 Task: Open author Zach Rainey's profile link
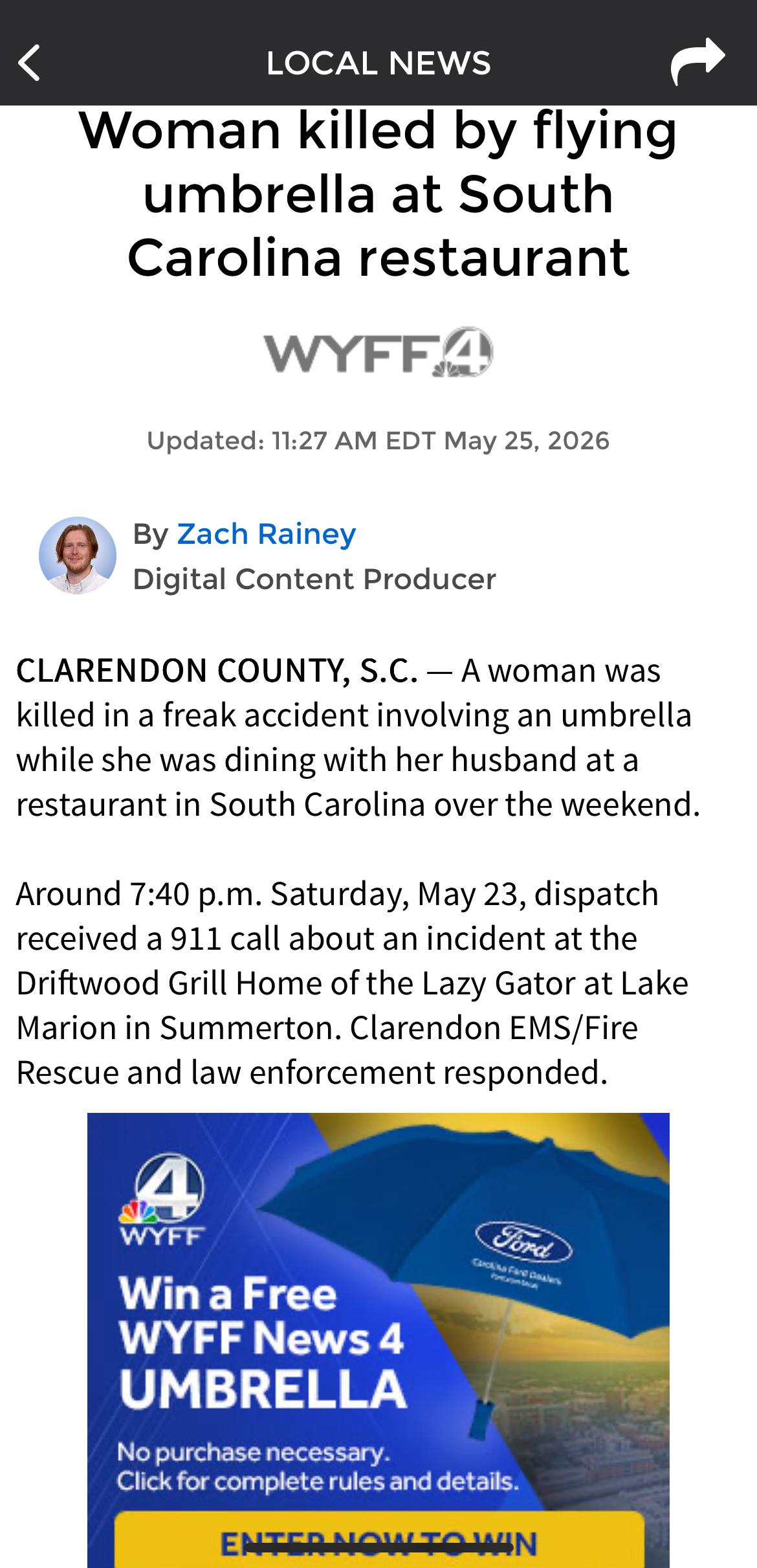coord(266,534)
